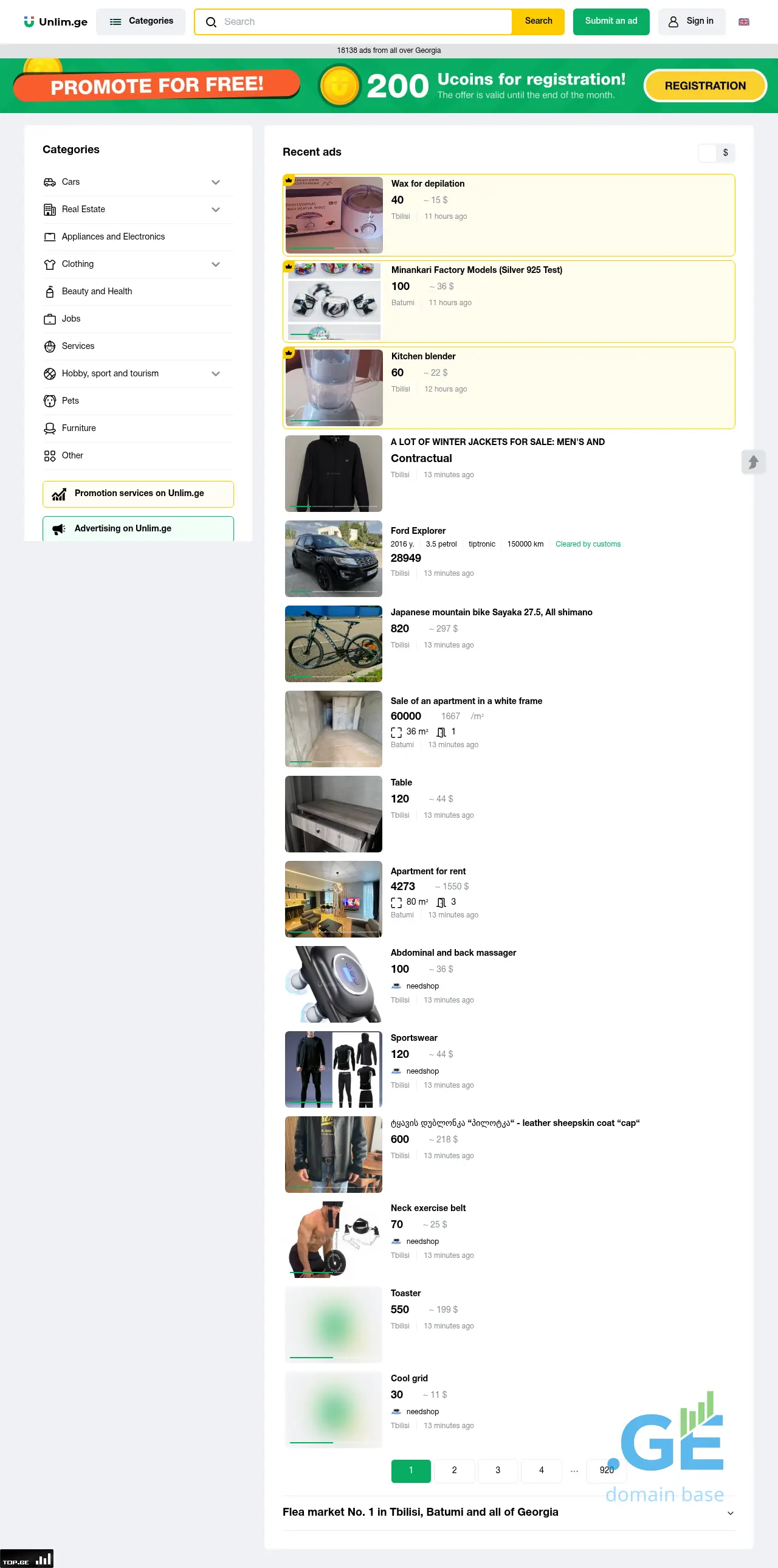Expand the Real Estate category
Screen dimensions: 778x1568
pyautogui.click(x=215, y=209)
